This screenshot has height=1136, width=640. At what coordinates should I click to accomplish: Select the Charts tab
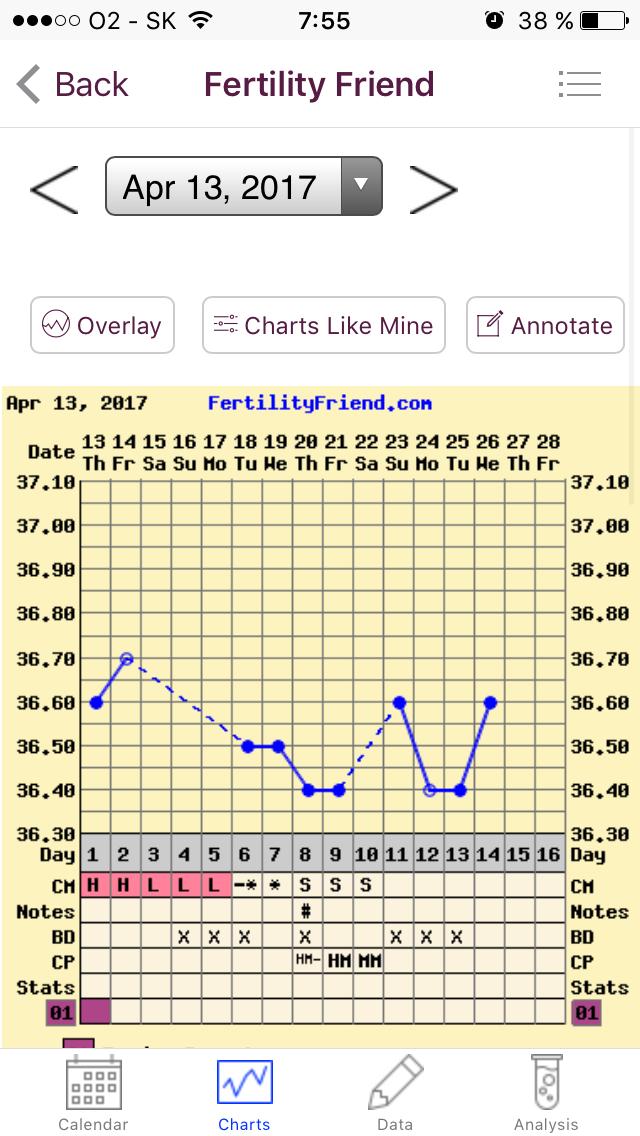[x=245, y=1093]
